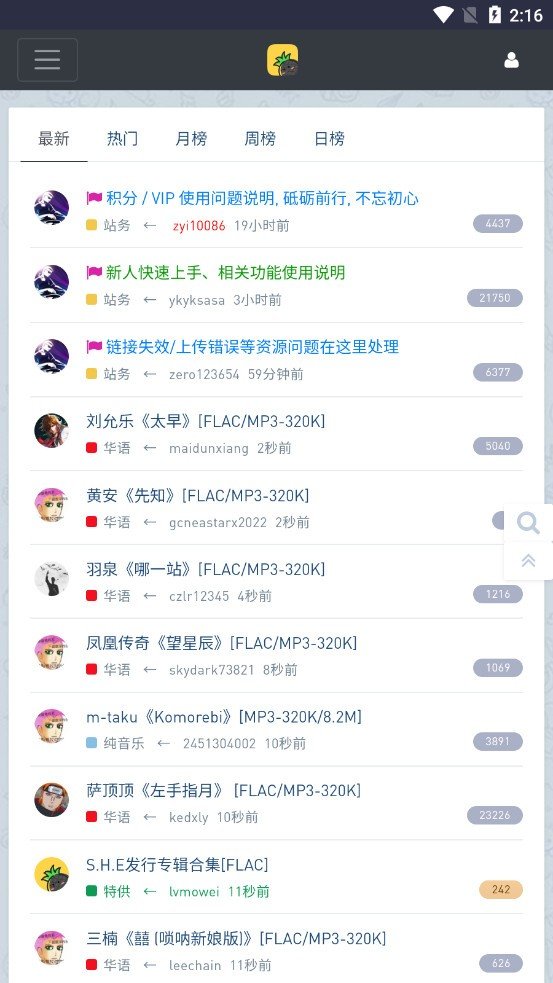Screen dimensions: 553x983
Task: Open m-taku《Komorebi》 post
Action: click(224, 717)
